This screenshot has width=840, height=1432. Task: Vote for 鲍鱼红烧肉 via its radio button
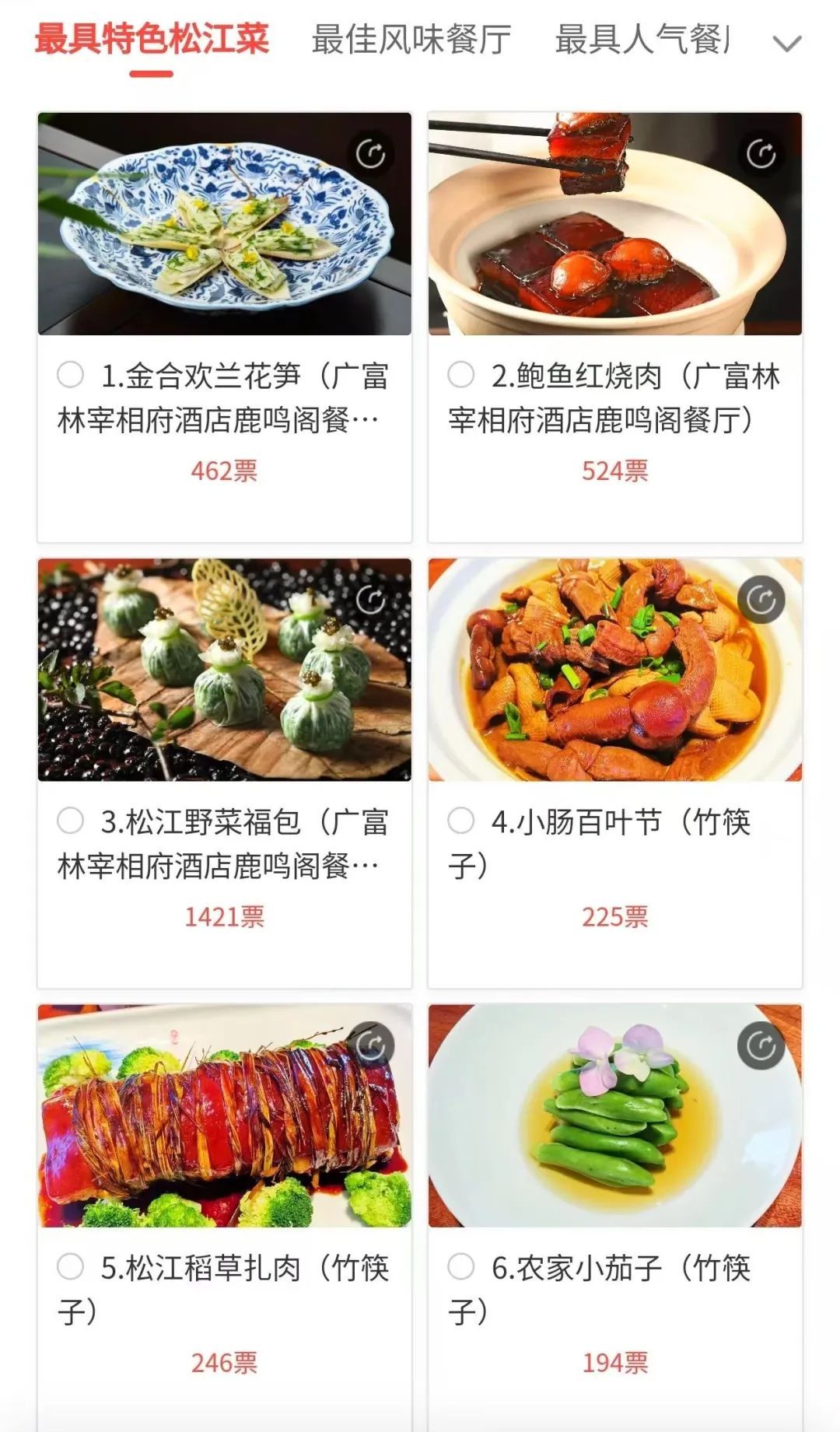460,375
